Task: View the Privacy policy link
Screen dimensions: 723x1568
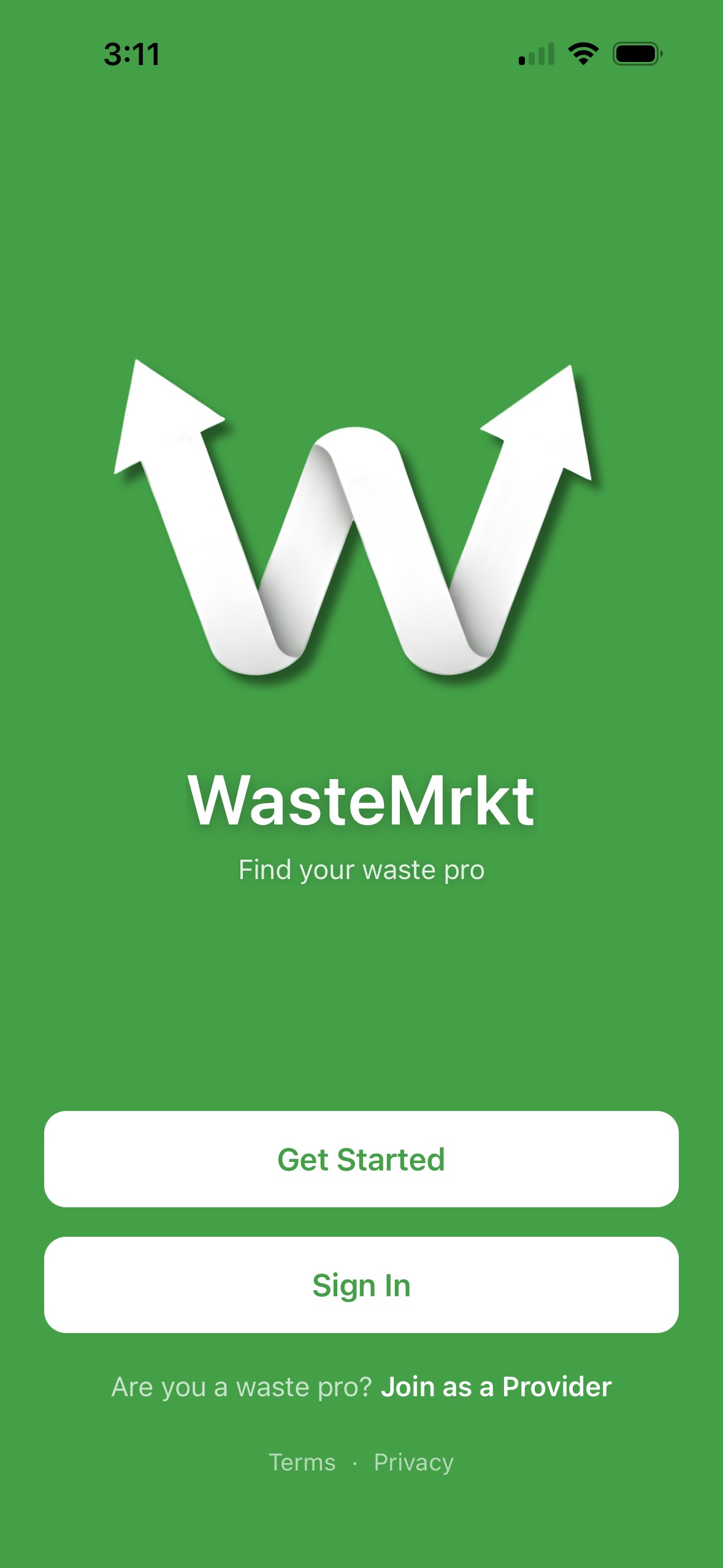Action: [x=413, y=1462]
